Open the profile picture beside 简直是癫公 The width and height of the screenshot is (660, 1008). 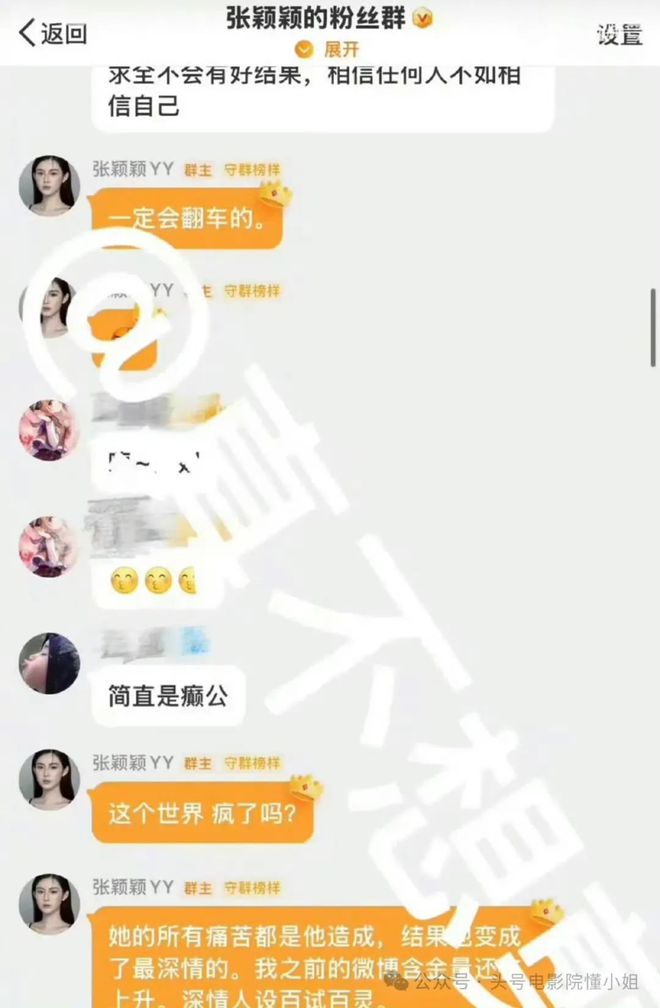[x=48, y=663]
